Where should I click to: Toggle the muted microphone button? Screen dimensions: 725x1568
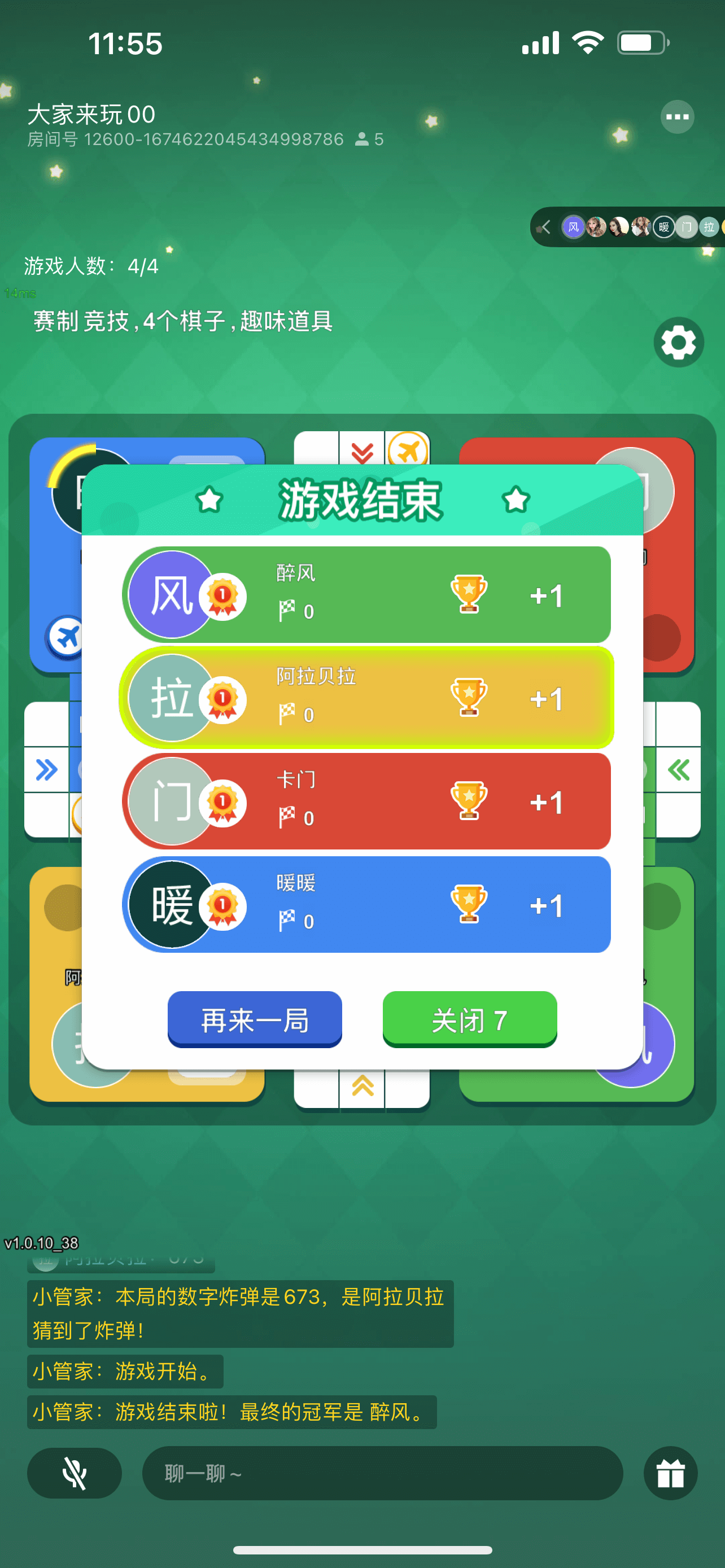click(x=75, y=1473)
